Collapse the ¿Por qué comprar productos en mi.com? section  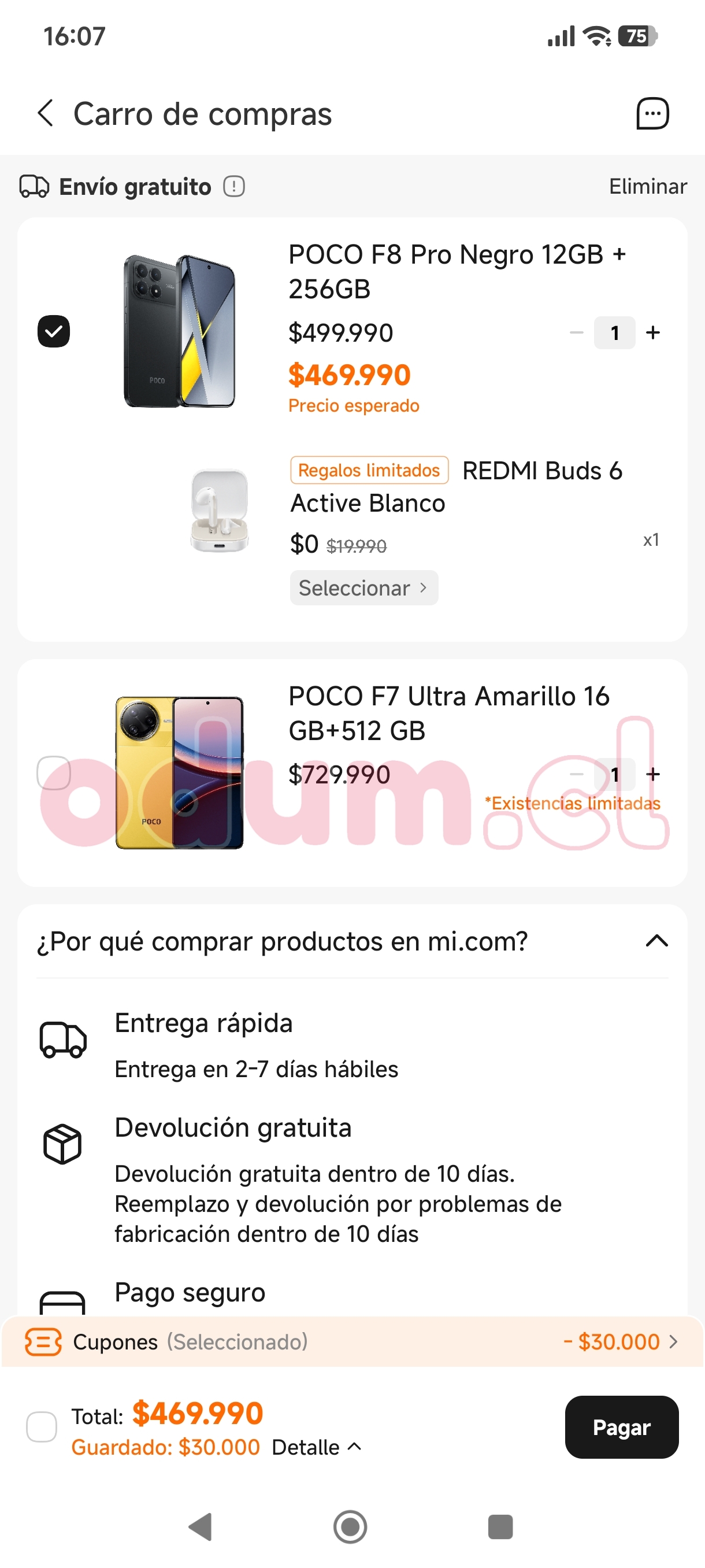pyautogui.click(x=656, y=941)
